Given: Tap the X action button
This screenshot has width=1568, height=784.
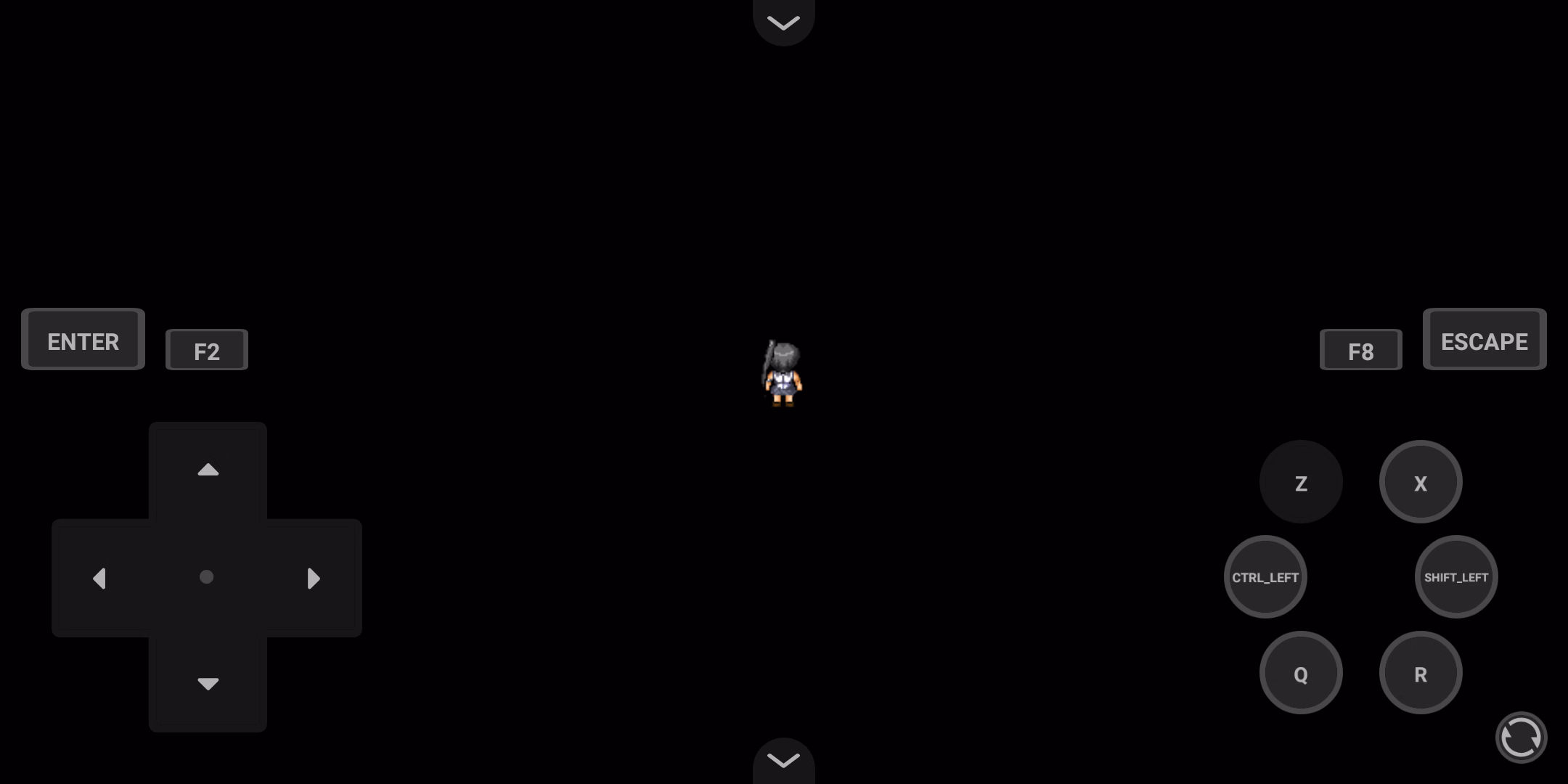Looking at the screenshot, I should click(x=1421, y=482).
